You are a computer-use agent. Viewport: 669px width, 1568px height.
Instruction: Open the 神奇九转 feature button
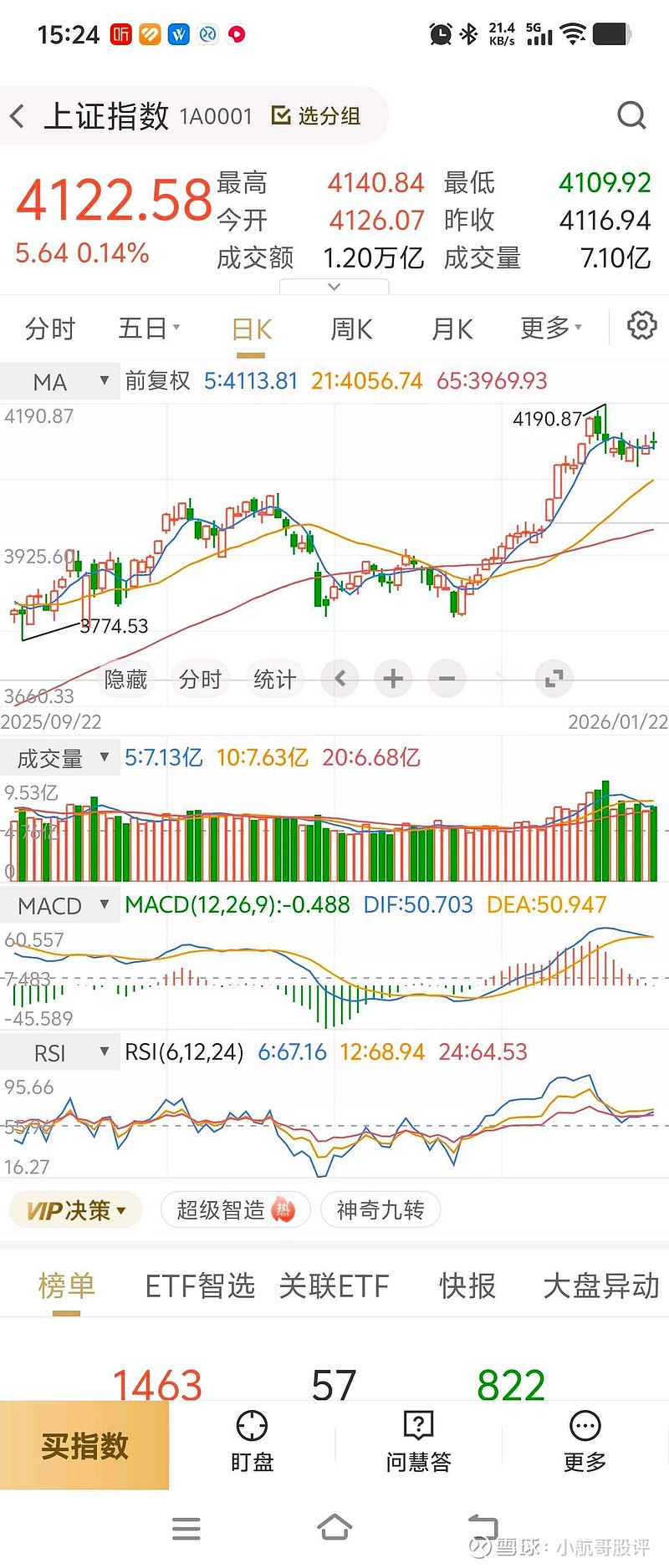click(x=380, y=1209)
